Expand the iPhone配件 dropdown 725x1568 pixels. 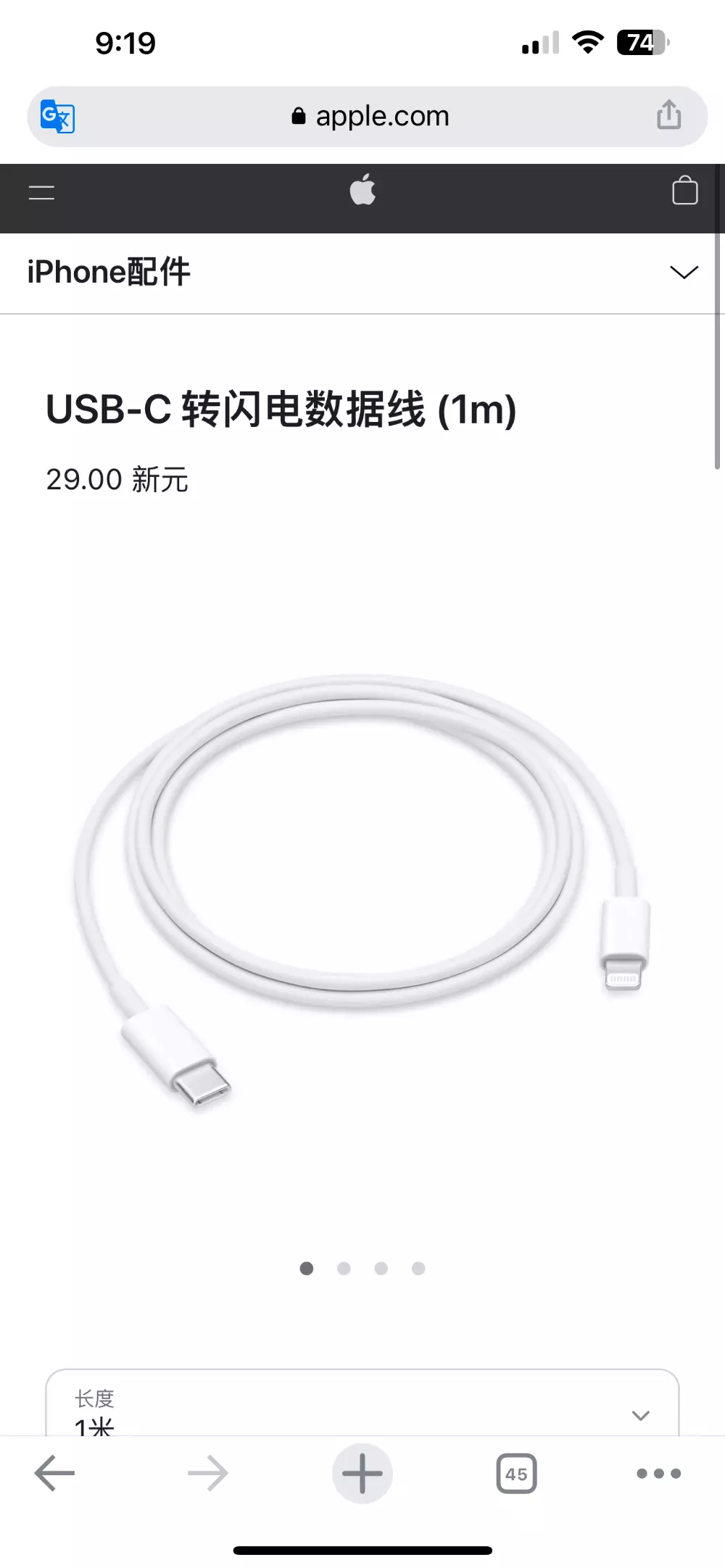point(684,273)
